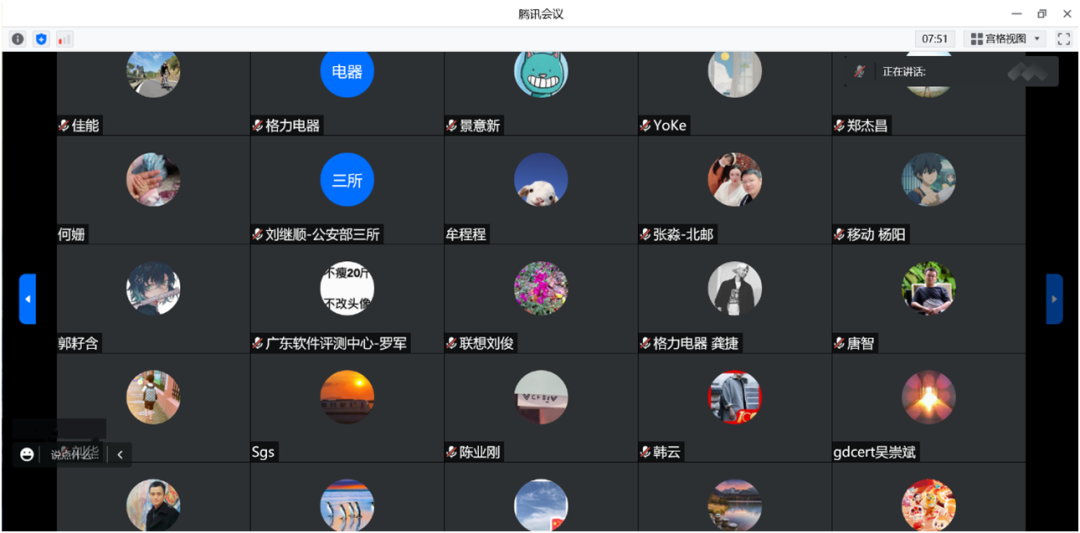Select the 格力电器 participant tile
1080x533 pixels.
click(347, 93)
